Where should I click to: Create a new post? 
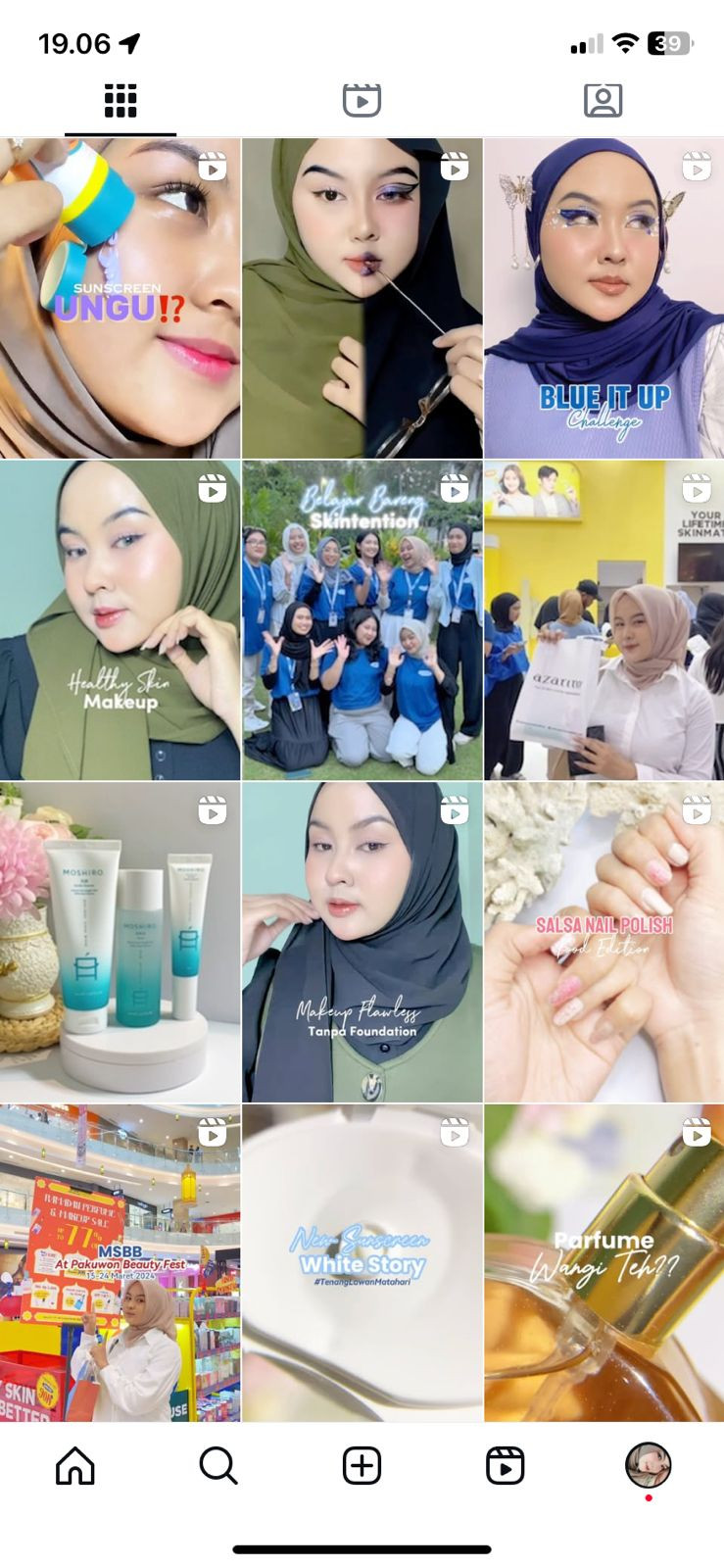(x=362, y=1466)
